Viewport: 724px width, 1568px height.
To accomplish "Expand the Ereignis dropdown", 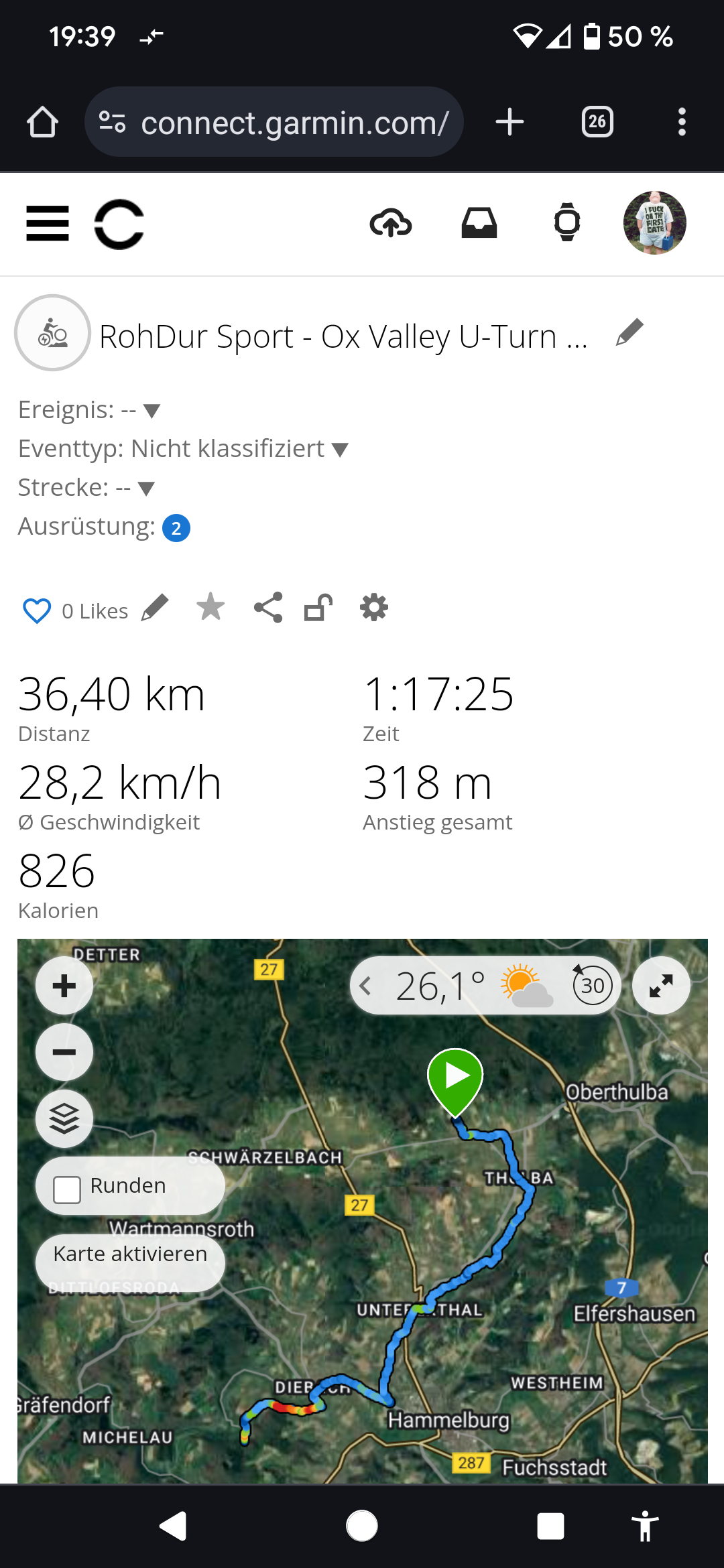I will click(x=152, y=411).
